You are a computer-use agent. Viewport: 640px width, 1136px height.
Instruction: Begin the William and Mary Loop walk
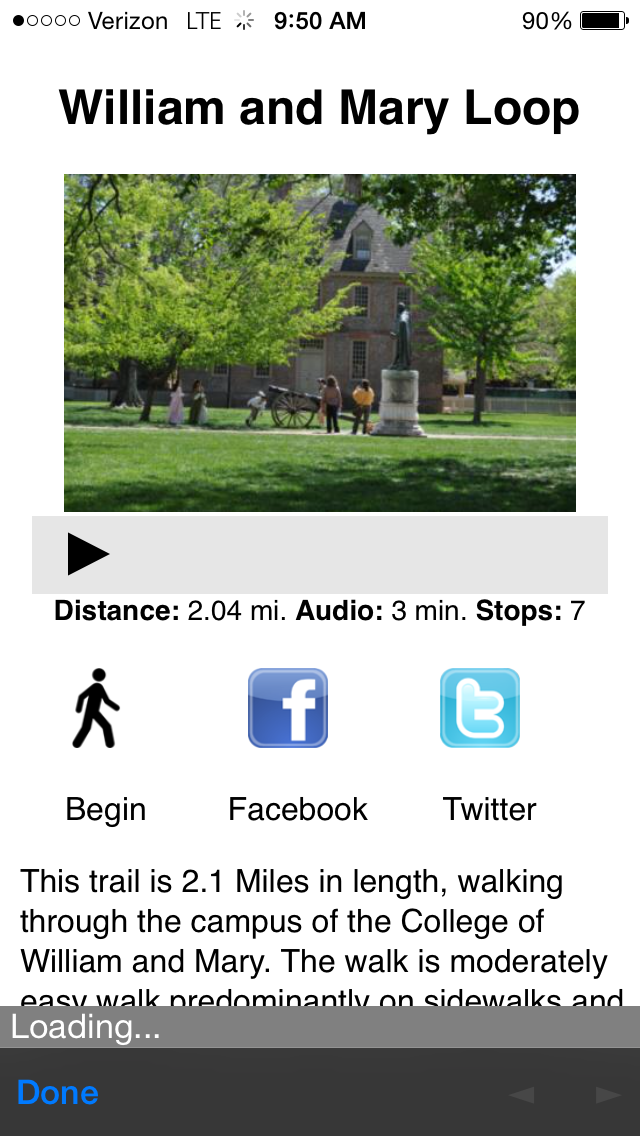click(x=98, y=709)
